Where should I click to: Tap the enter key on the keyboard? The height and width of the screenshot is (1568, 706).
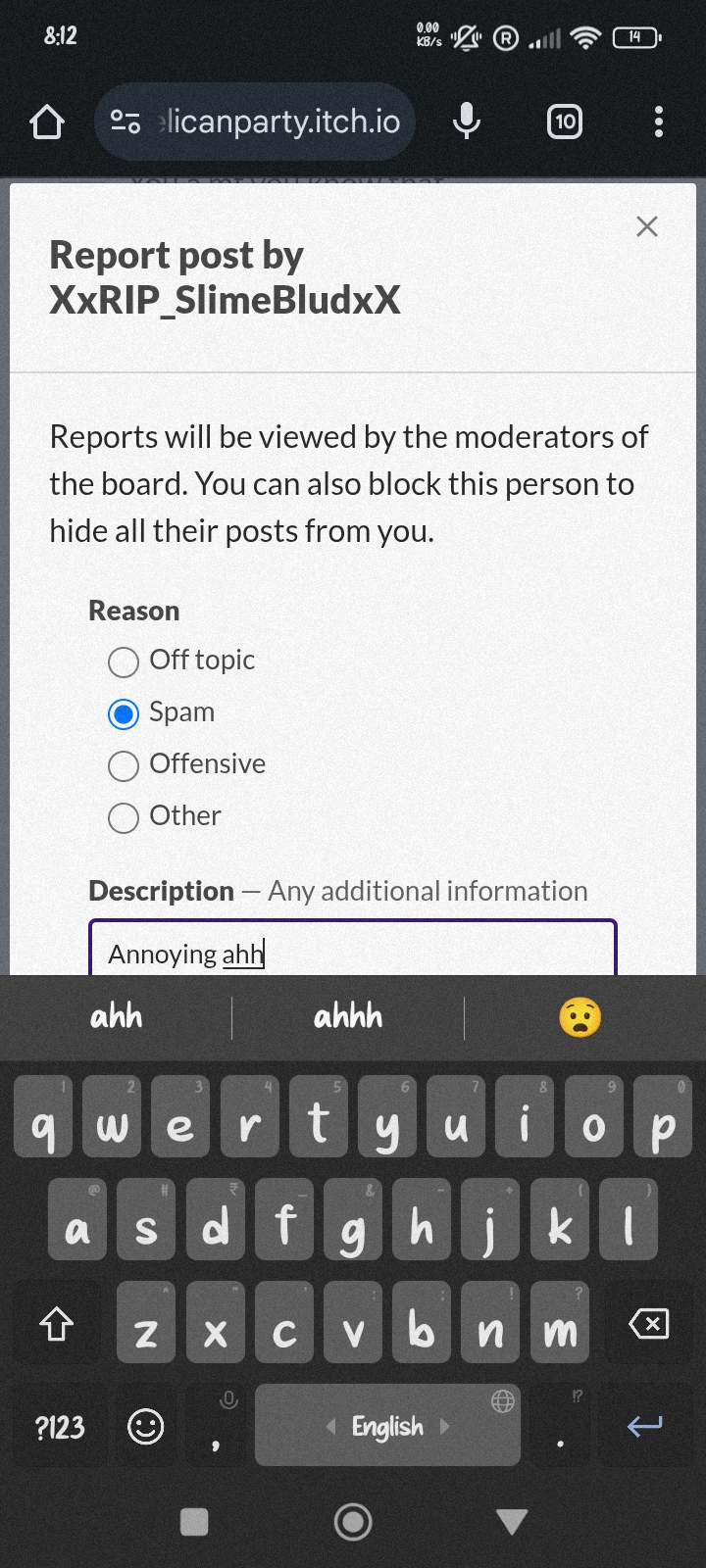[x=644, y=1427]
